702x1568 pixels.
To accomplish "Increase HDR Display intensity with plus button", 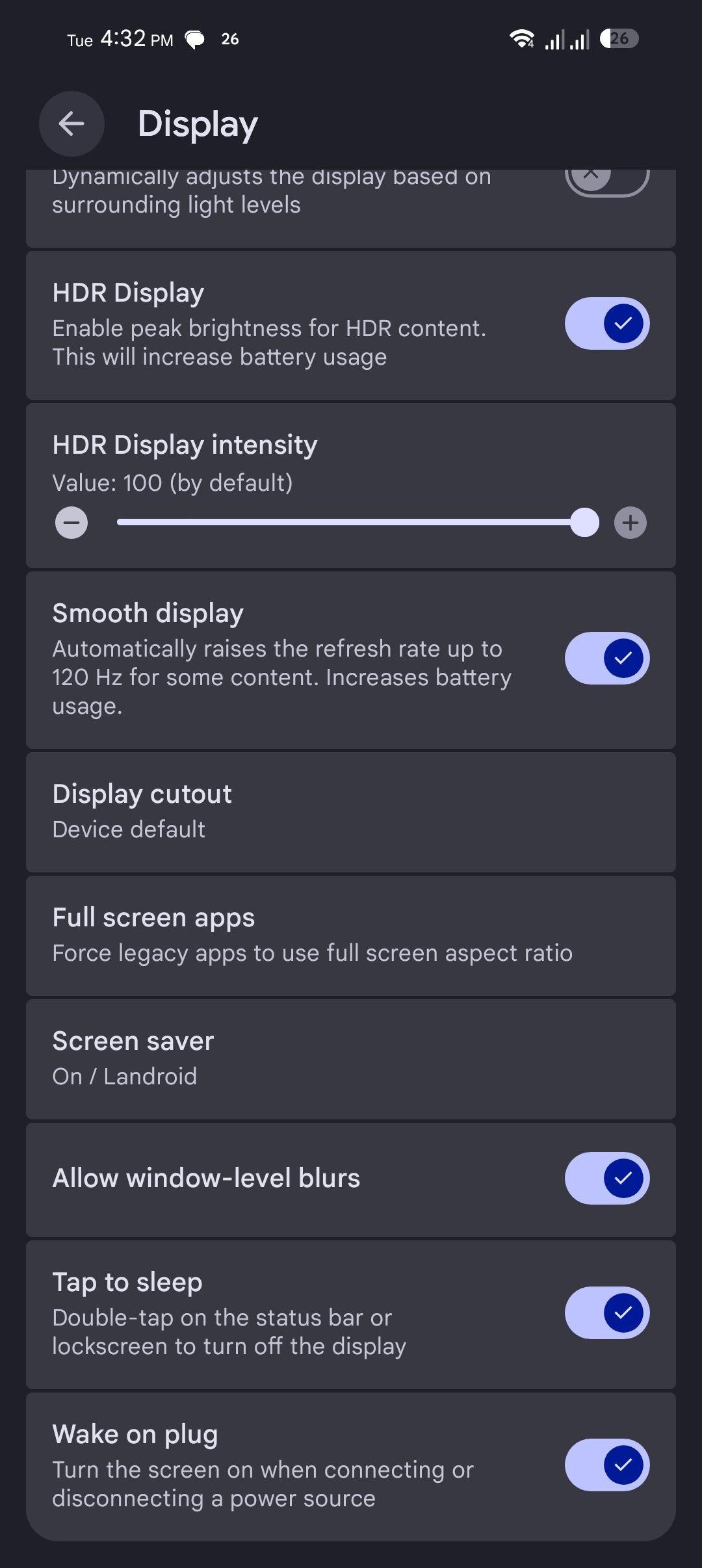I will pyautogui.click(x=630, y=523).
